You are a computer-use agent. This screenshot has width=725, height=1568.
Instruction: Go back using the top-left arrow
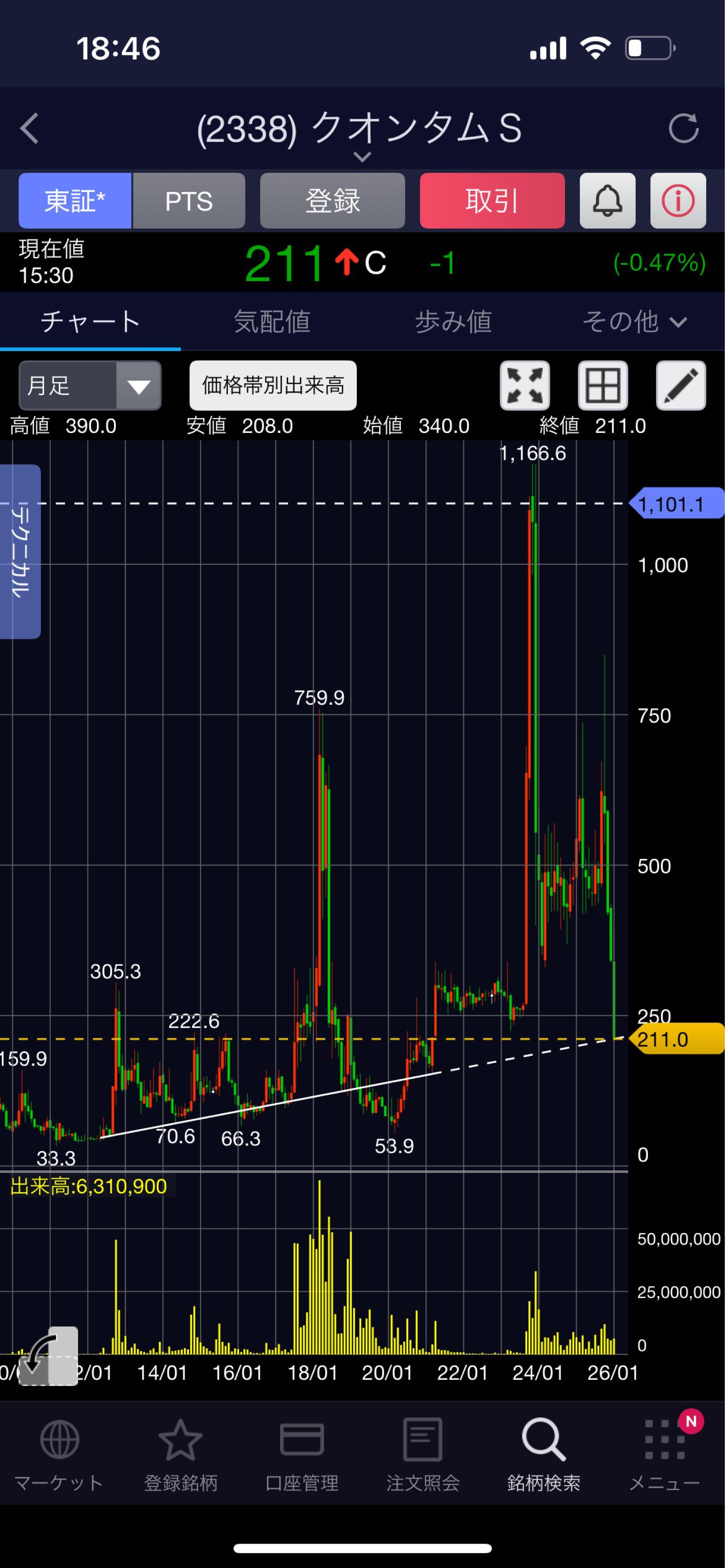click(29, 128)
